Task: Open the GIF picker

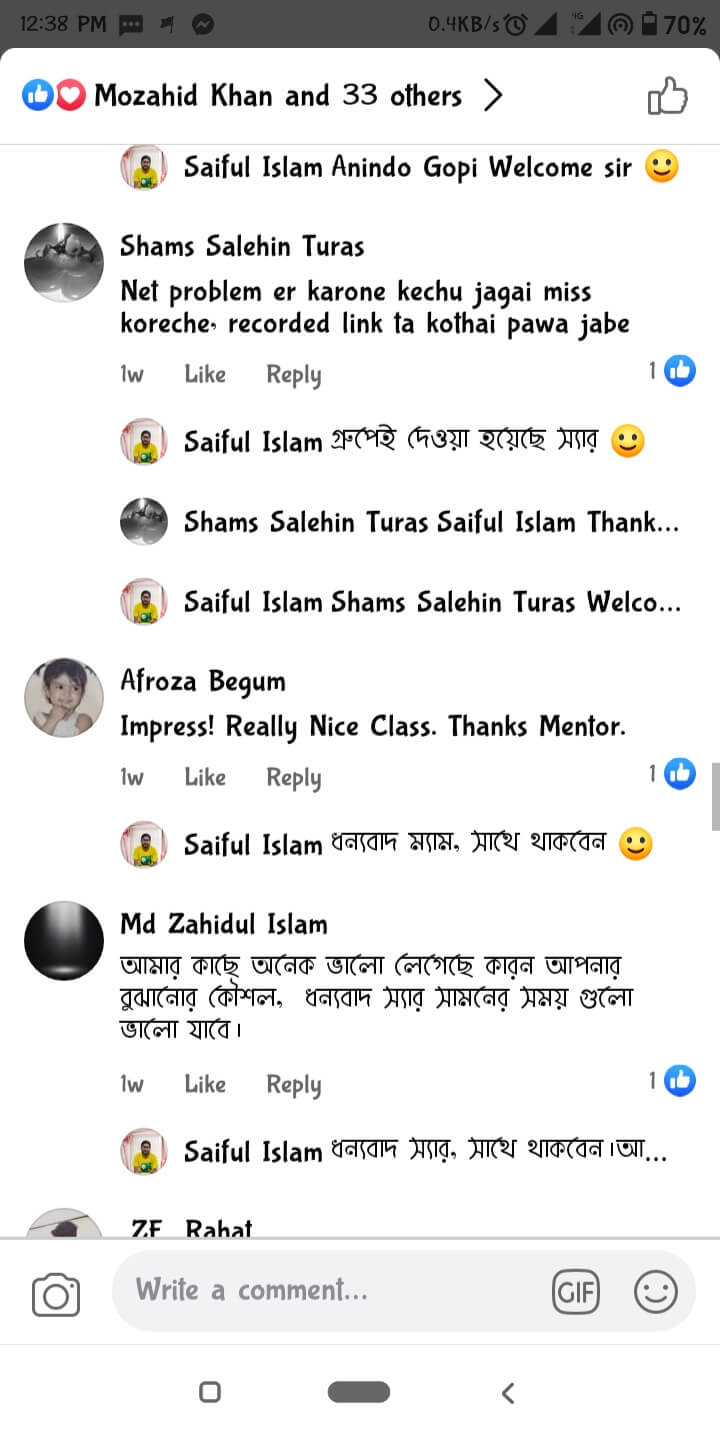Action: coord(576,1293)
